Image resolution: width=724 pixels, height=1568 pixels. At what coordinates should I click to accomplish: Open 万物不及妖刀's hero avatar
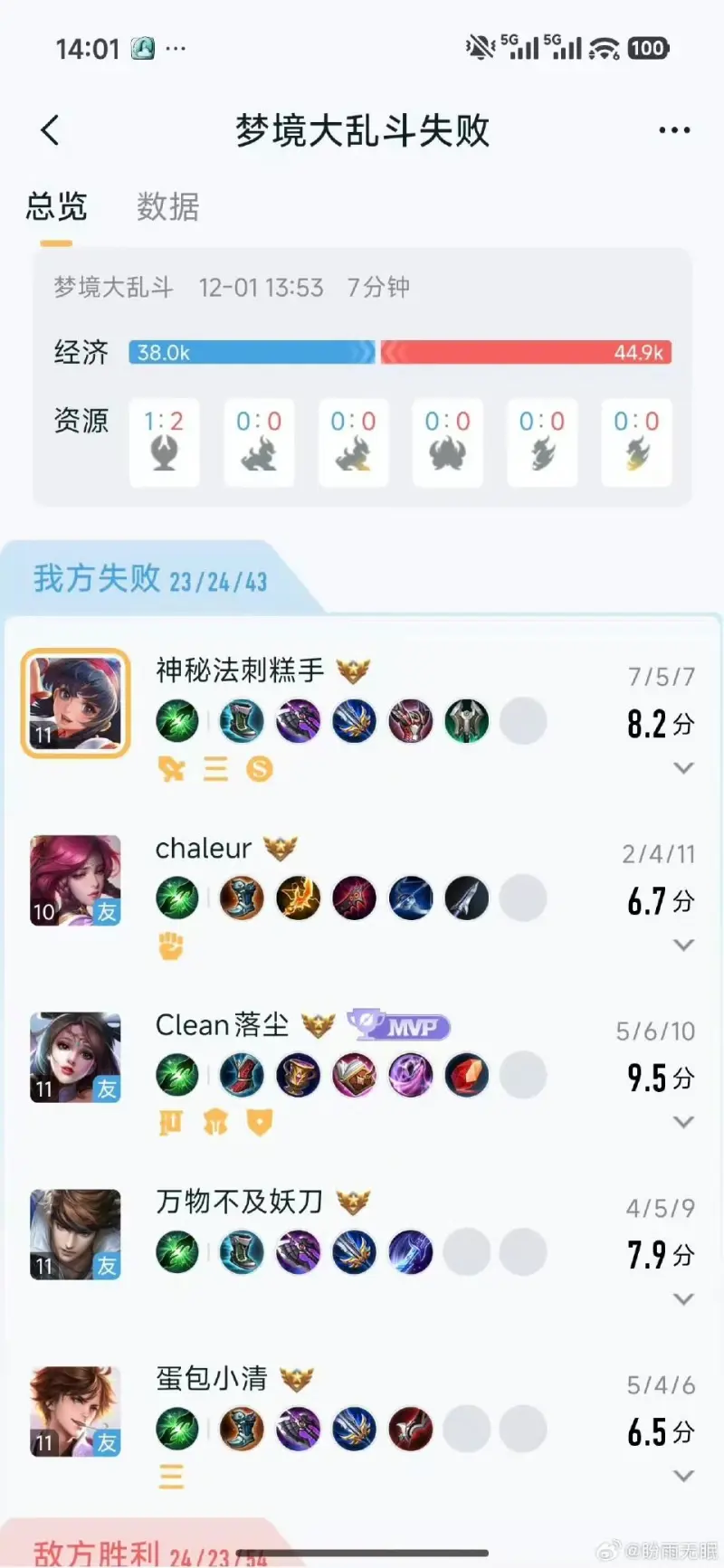[x=75, y=1234]
